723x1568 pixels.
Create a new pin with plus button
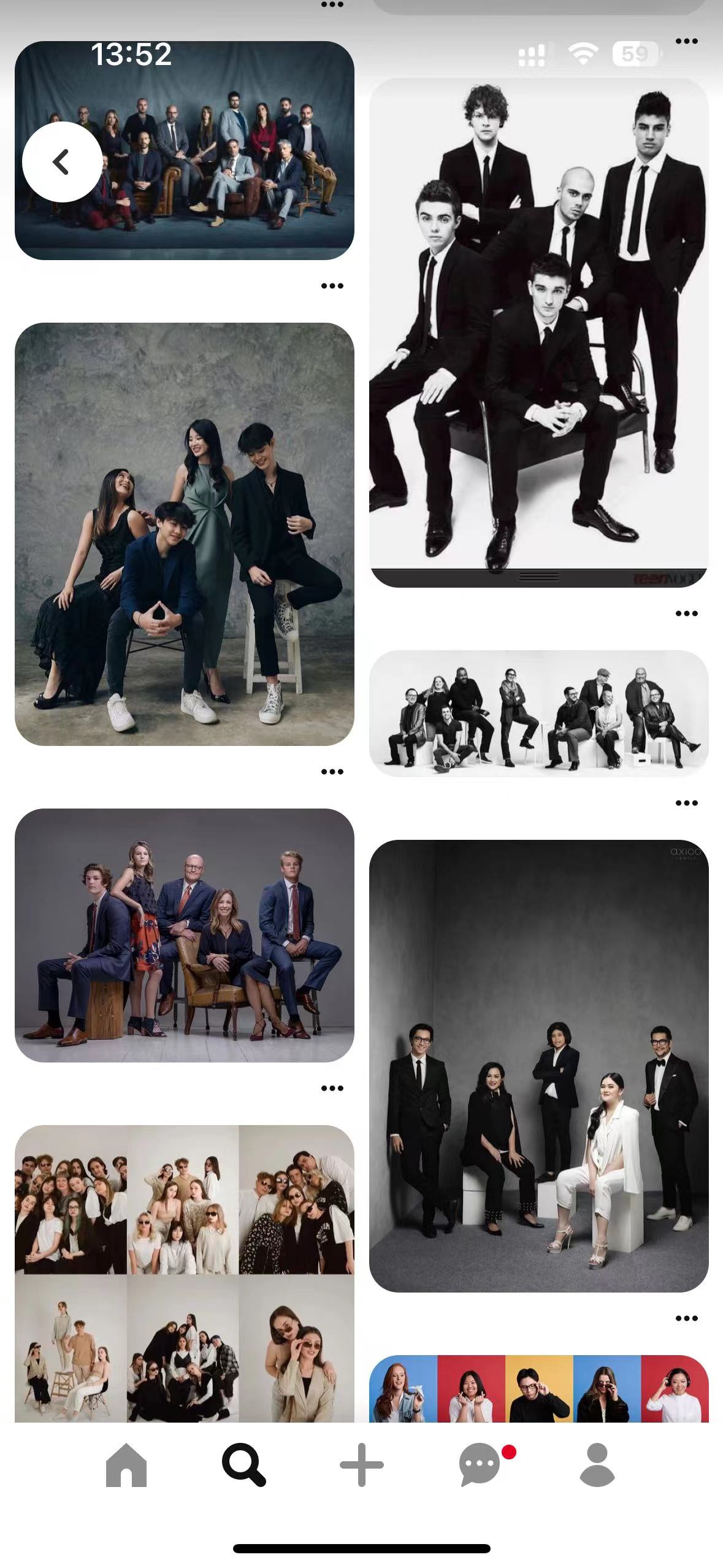361,1465
